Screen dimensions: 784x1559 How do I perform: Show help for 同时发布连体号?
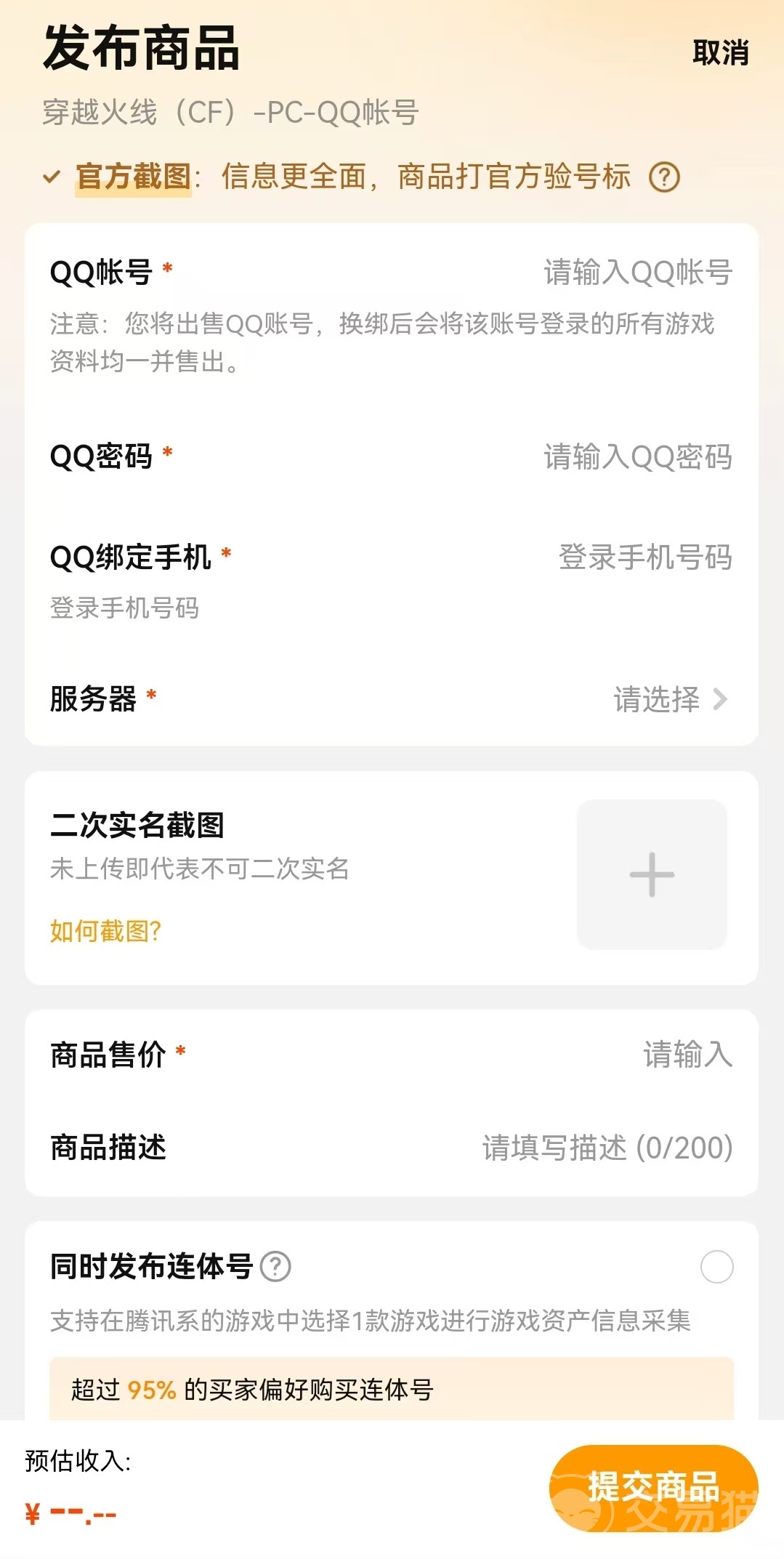275,1267
